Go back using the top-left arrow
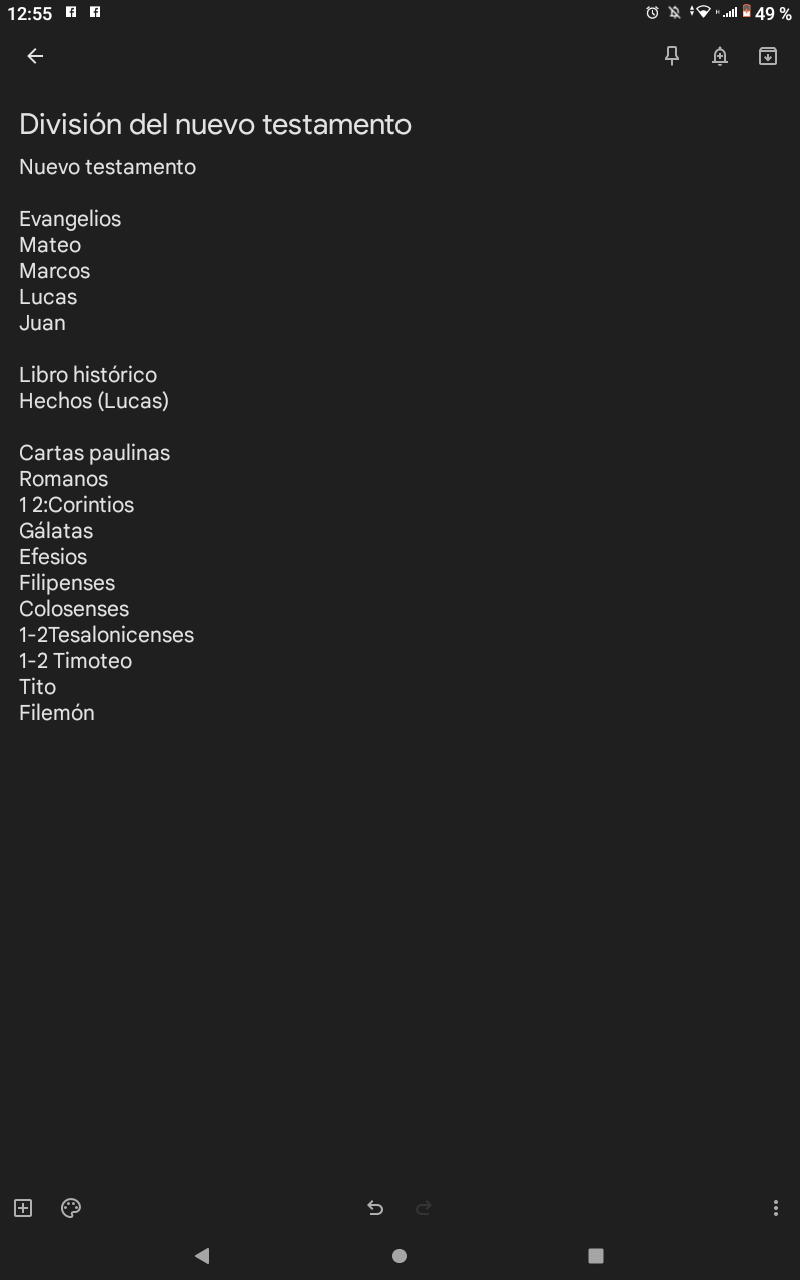Viewport: 800px width, 1280px height. 35,56
